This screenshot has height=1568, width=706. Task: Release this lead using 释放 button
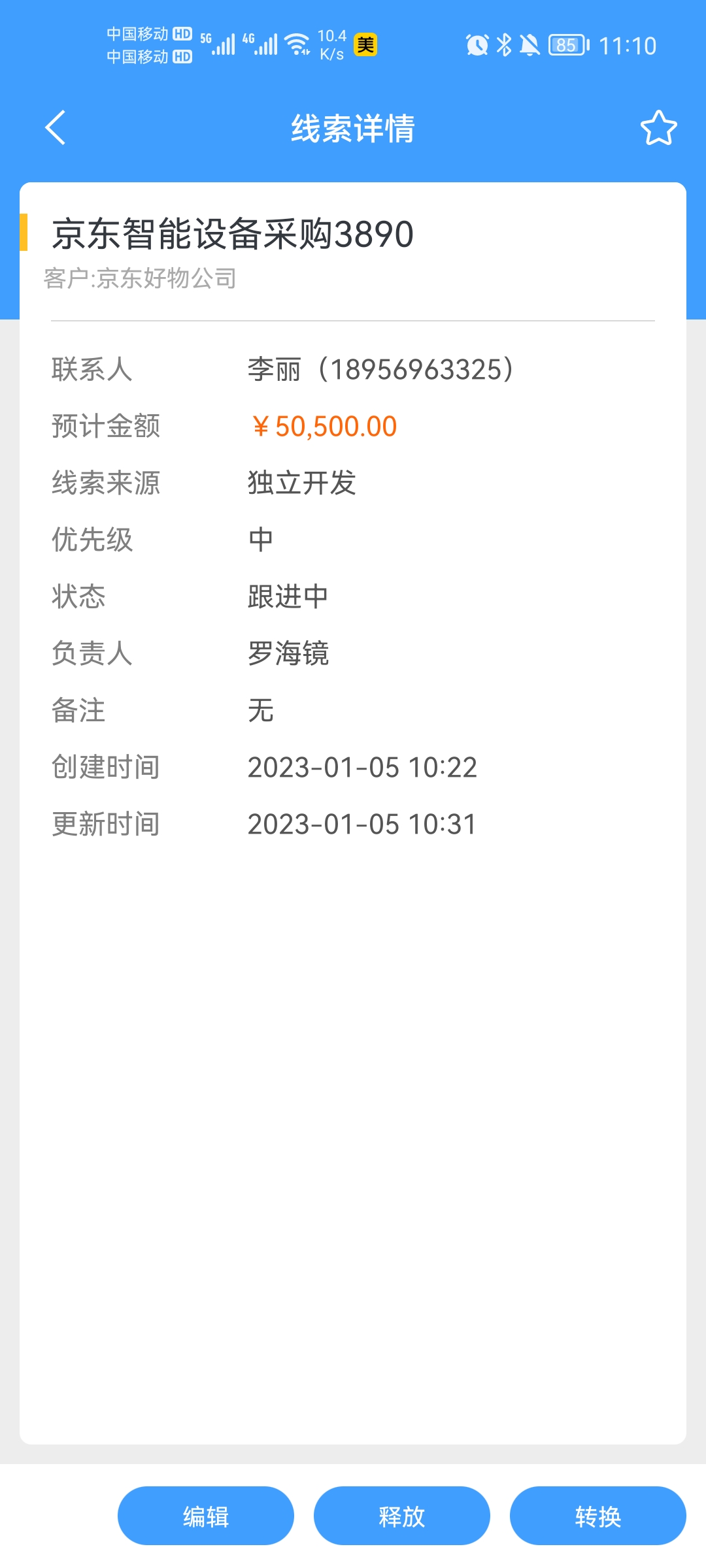402,1516
